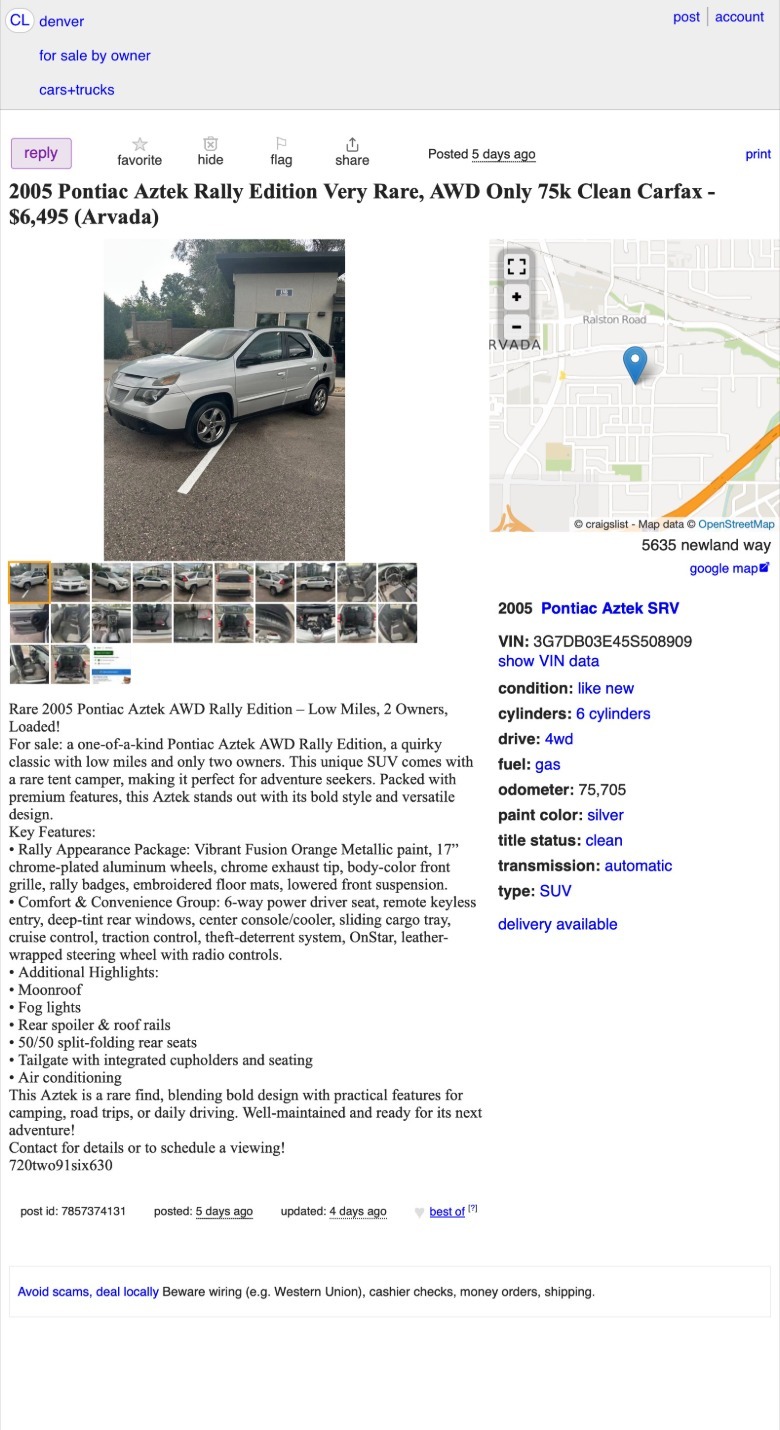Zoom out on the map
Image resolution: width=780 pixels, height=1430 pixels.
tap(516, 326)
